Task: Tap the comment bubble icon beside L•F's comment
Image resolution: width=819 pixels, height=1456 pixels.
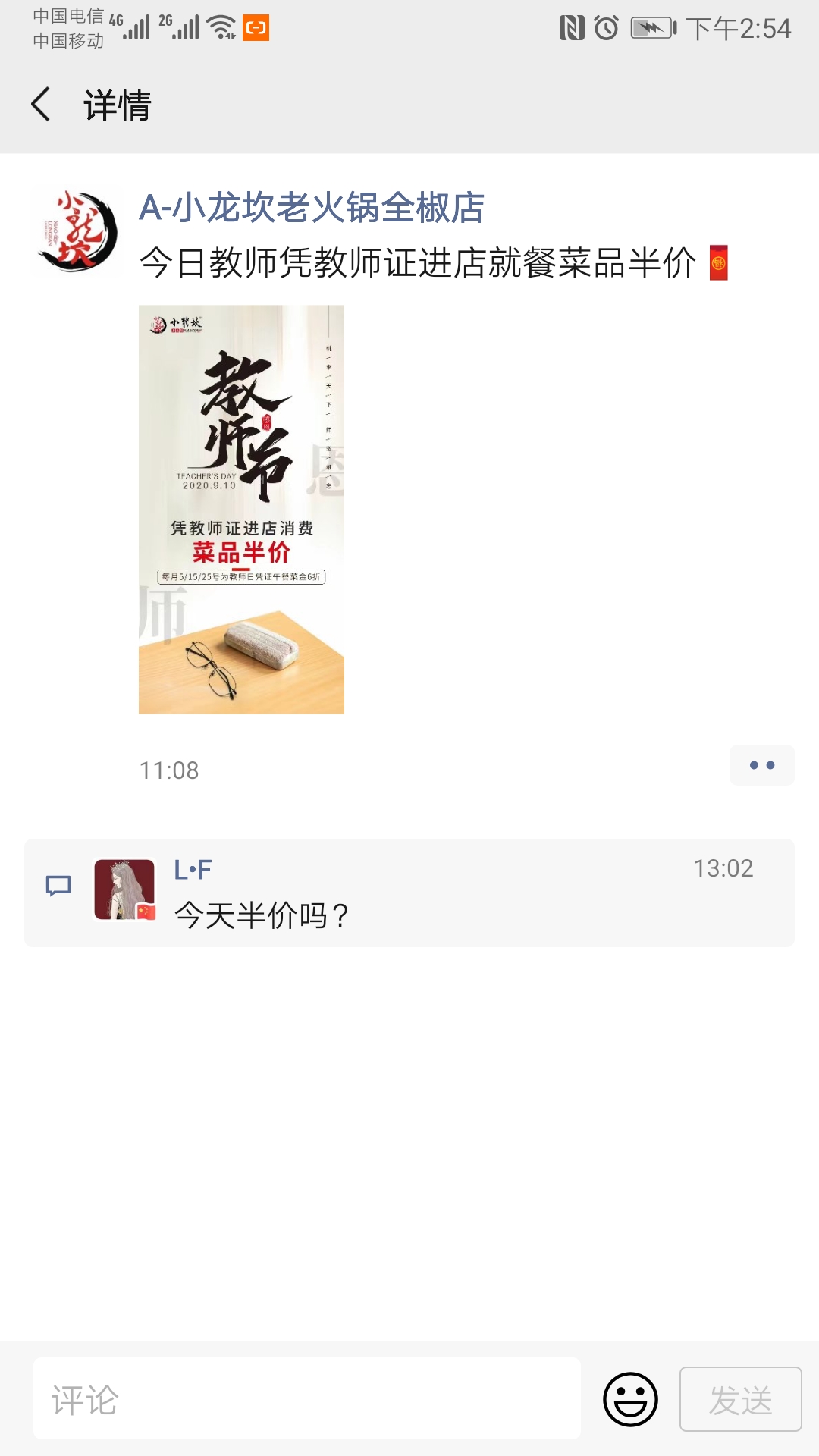Action: click(x=60, y=884)
